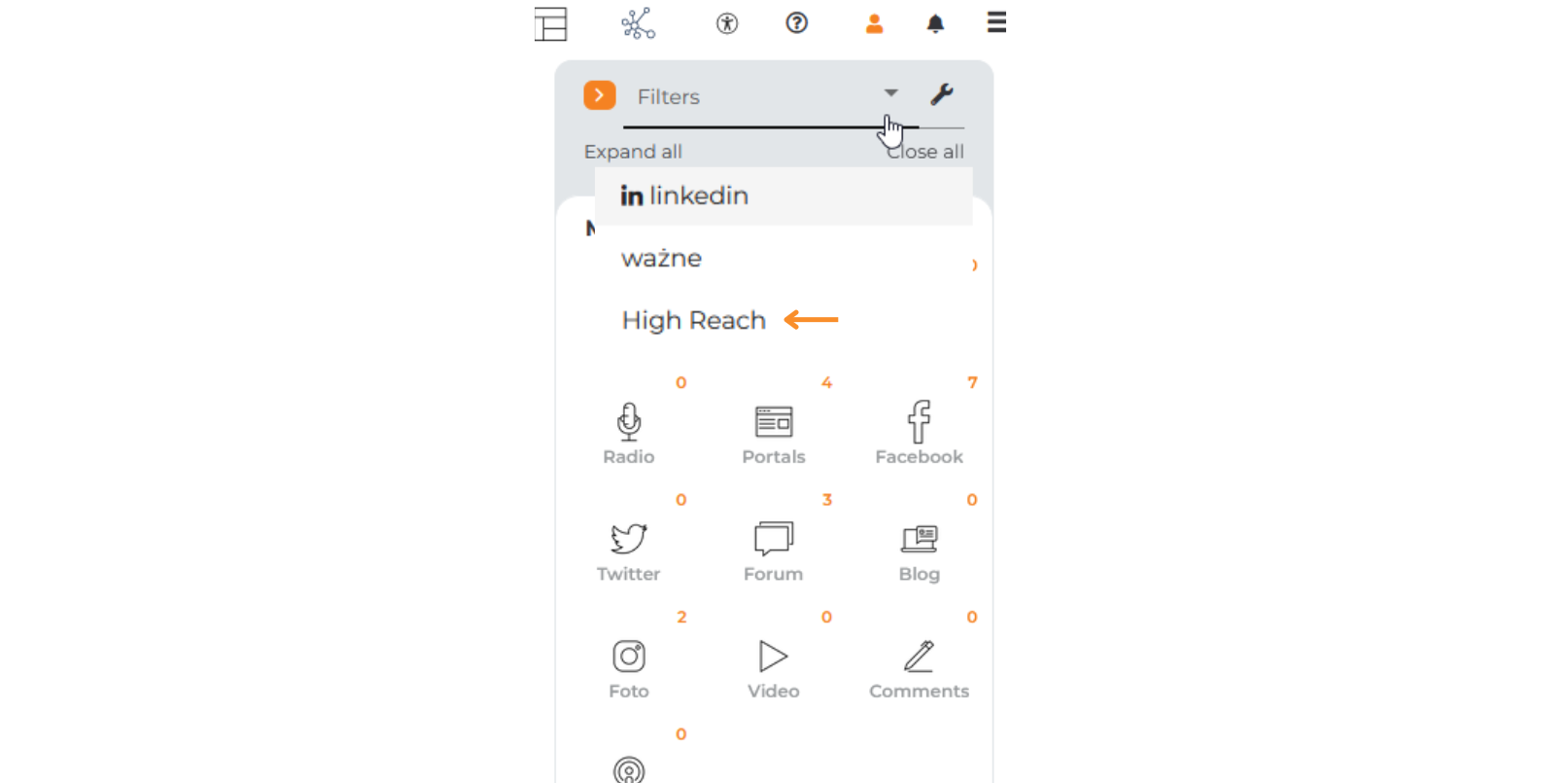The width and height of the screenshot is (1568, 783).
Task: Open accessibility options icon
Action: coord(727,23)
